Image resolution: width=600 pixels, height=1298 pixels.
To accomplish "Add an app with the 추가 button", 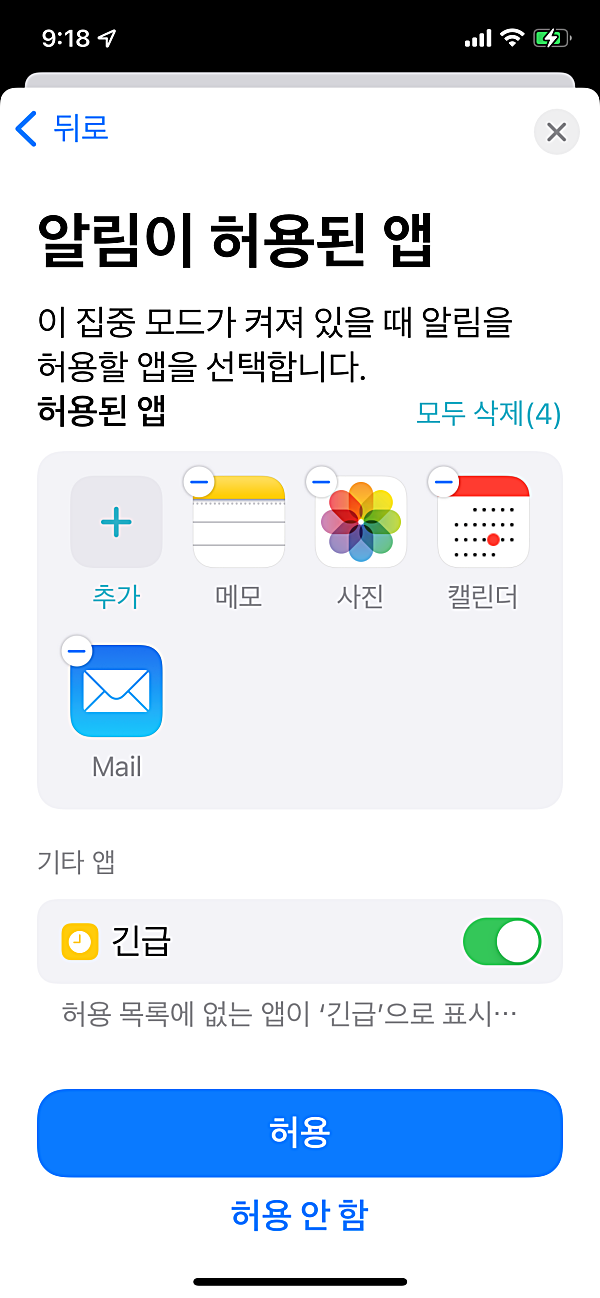I will (116, 522).
